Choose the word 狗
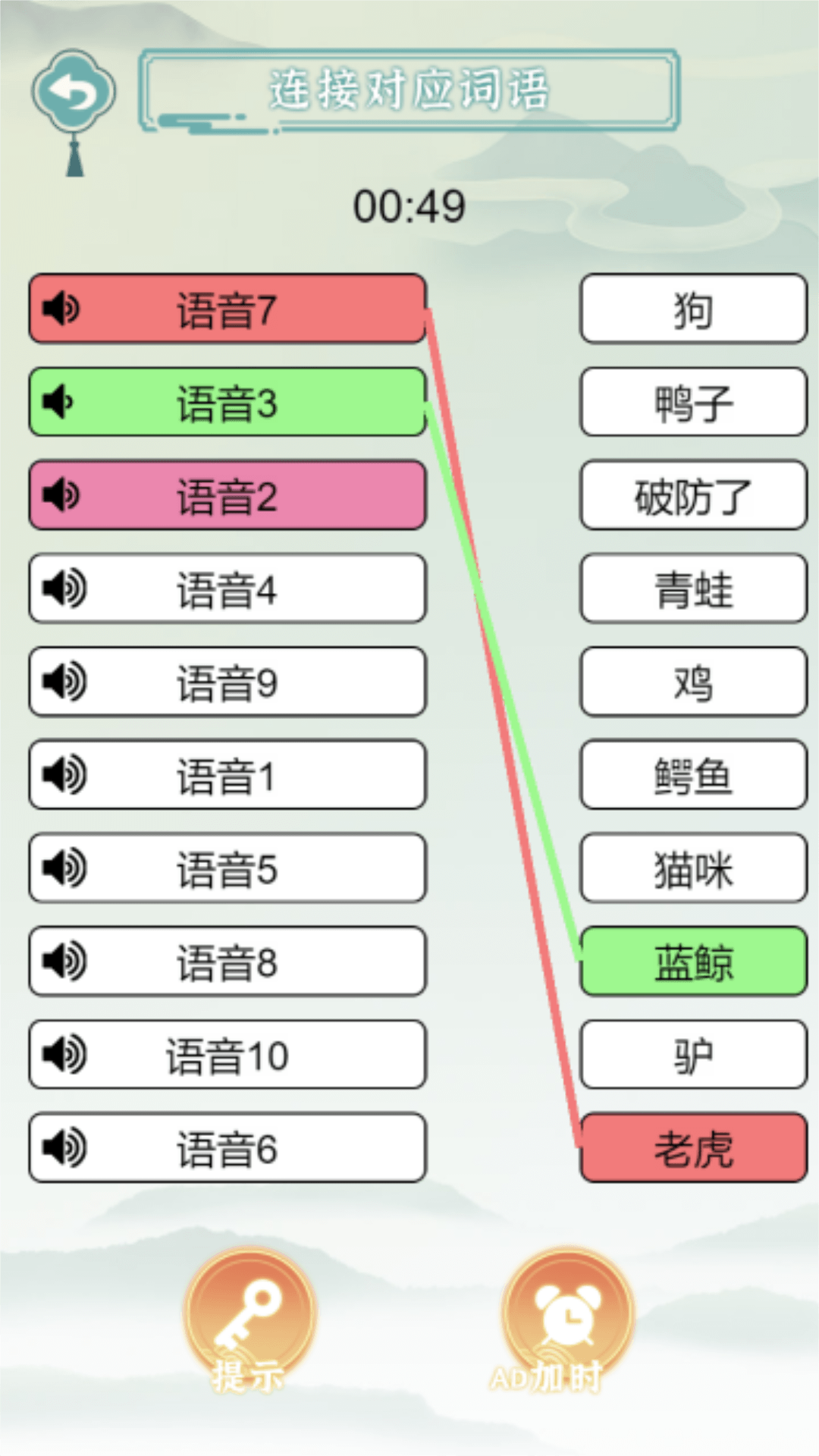819x1456 pixels. (693, 309)
